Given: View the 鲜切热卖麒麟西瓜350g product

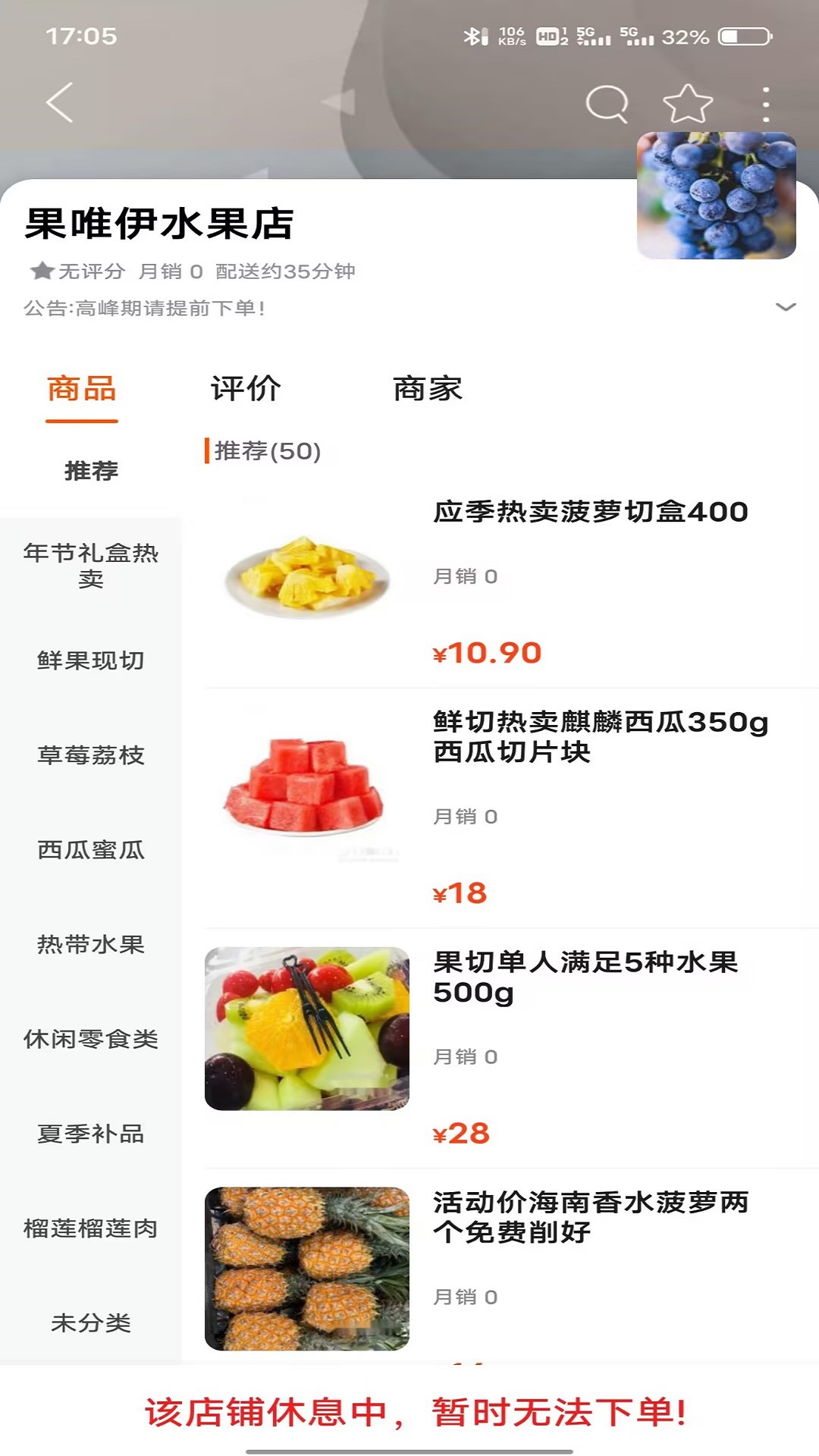Looking at the screenshot, I should (x=599, y=737).
